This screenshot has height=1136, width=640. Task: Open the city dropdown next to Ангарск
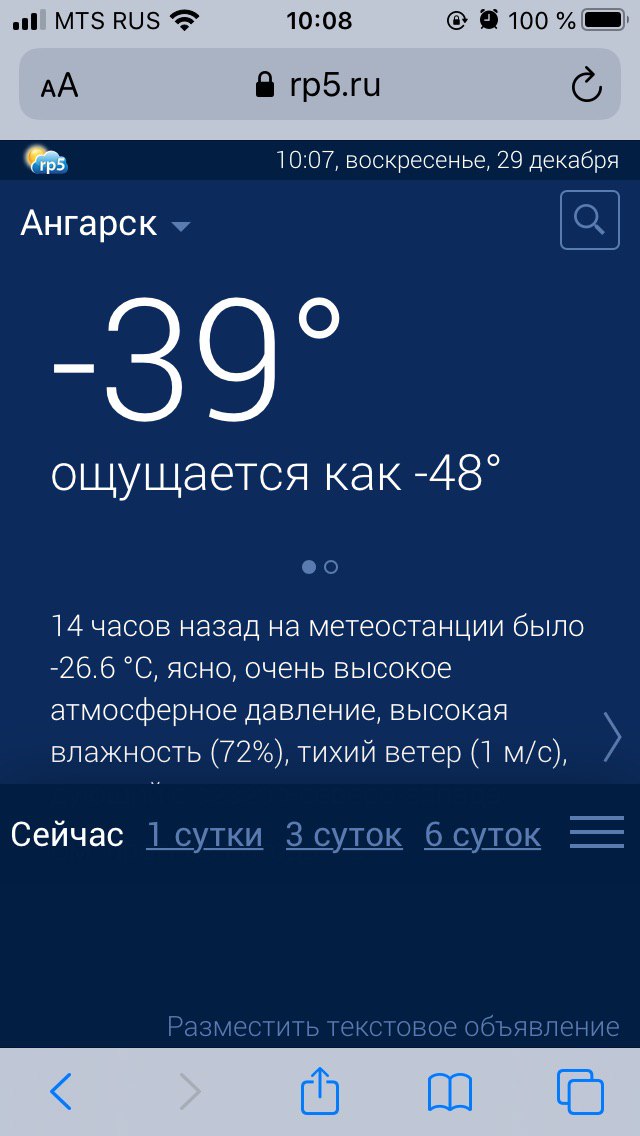point(181,227)
